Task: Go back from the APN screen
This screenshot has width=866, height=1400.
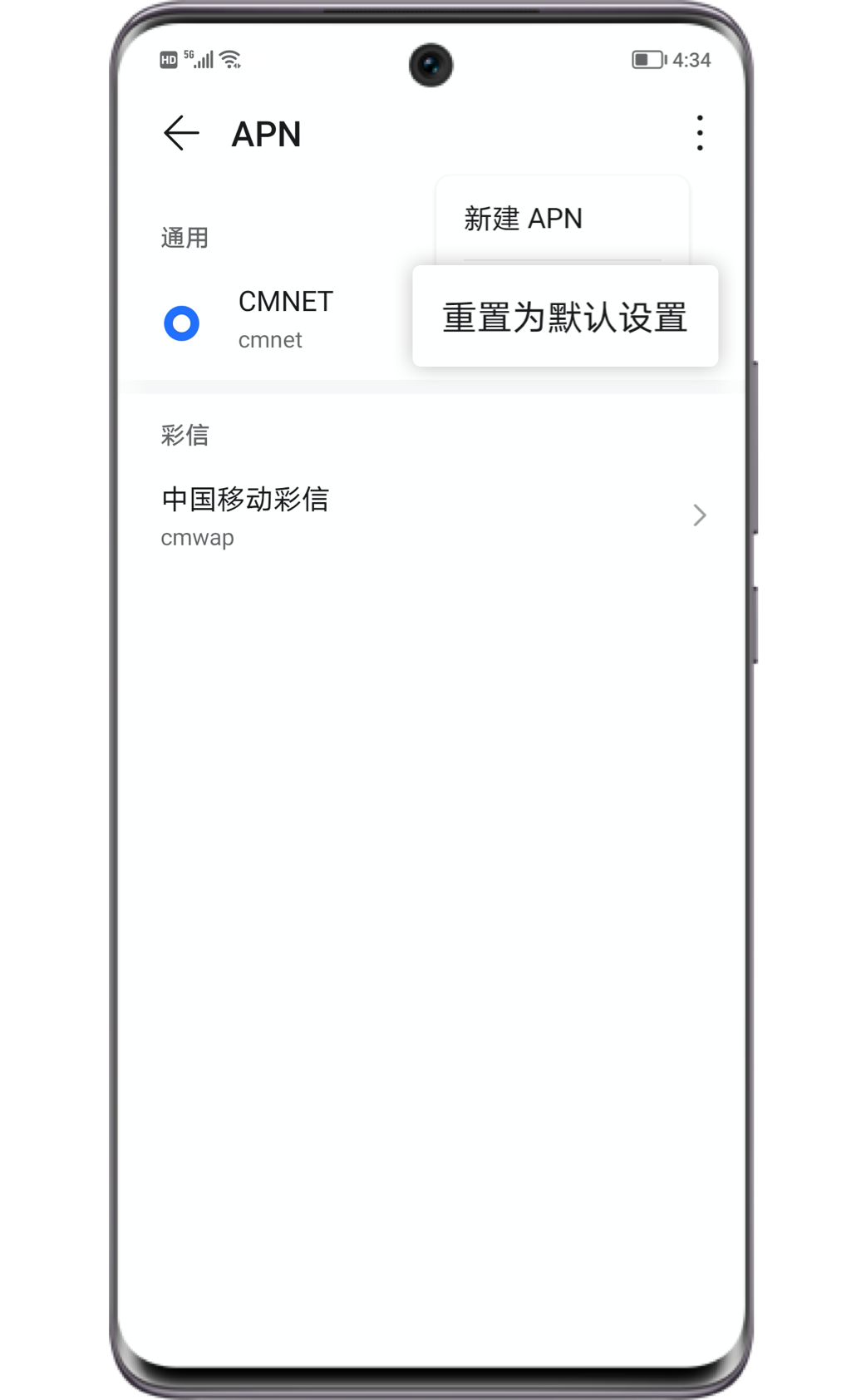Action: tap(181, 133)
